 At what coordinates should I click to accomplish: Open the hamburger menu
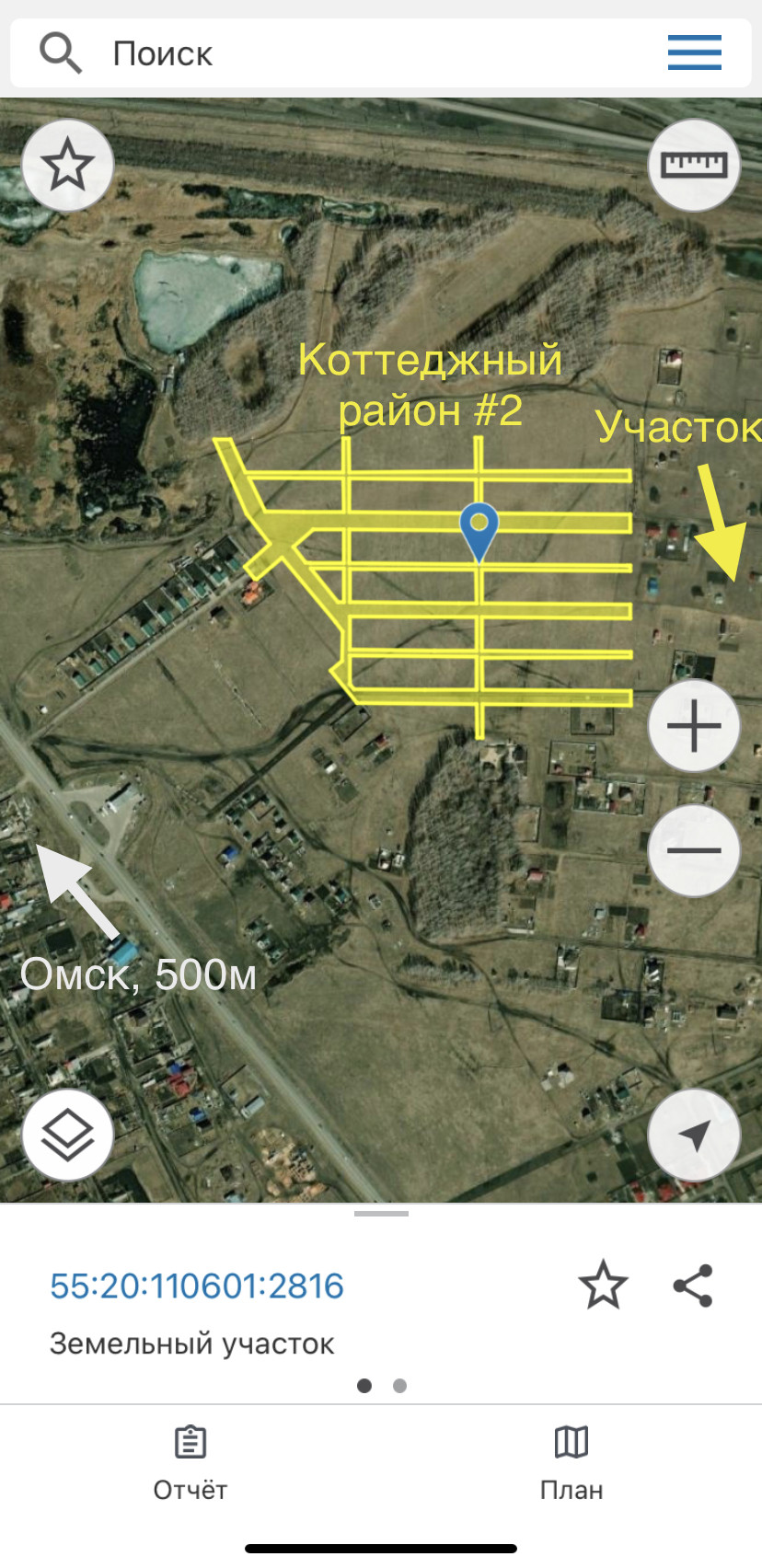[694, 53]
